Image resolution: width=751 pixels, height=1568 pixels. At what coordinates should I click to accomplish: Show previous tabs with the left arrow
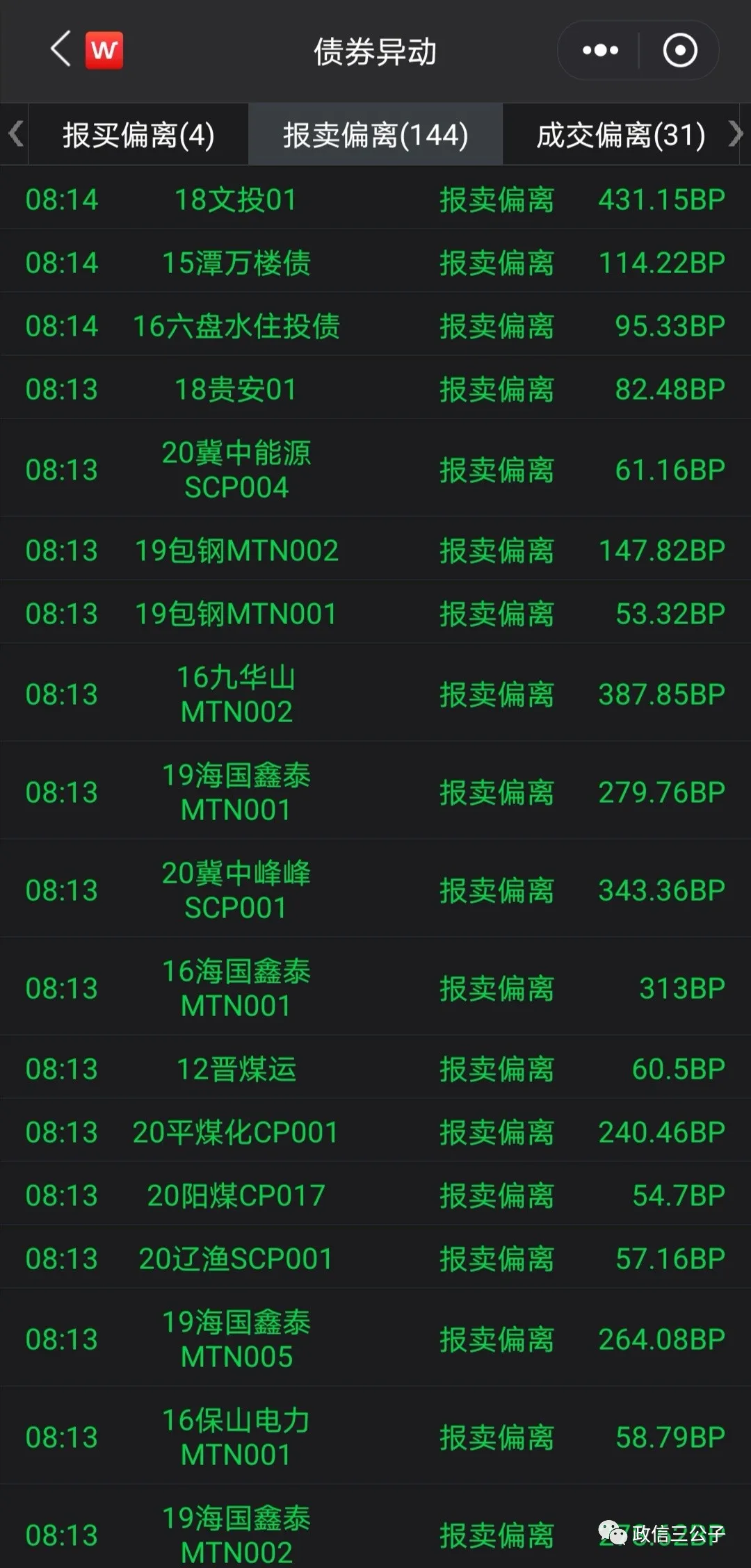[x=15, y=133]
